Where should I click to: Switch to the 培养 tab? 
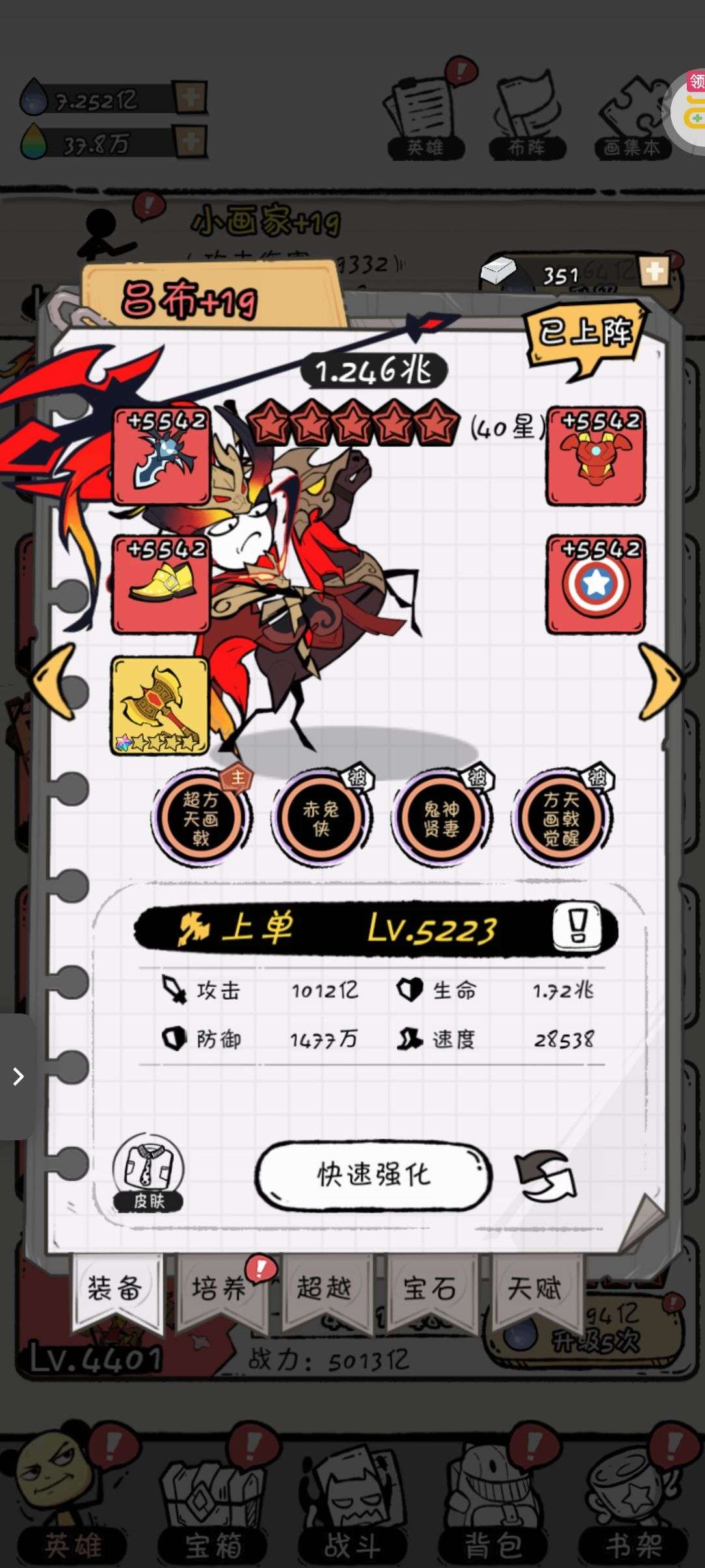(220, 1288)
